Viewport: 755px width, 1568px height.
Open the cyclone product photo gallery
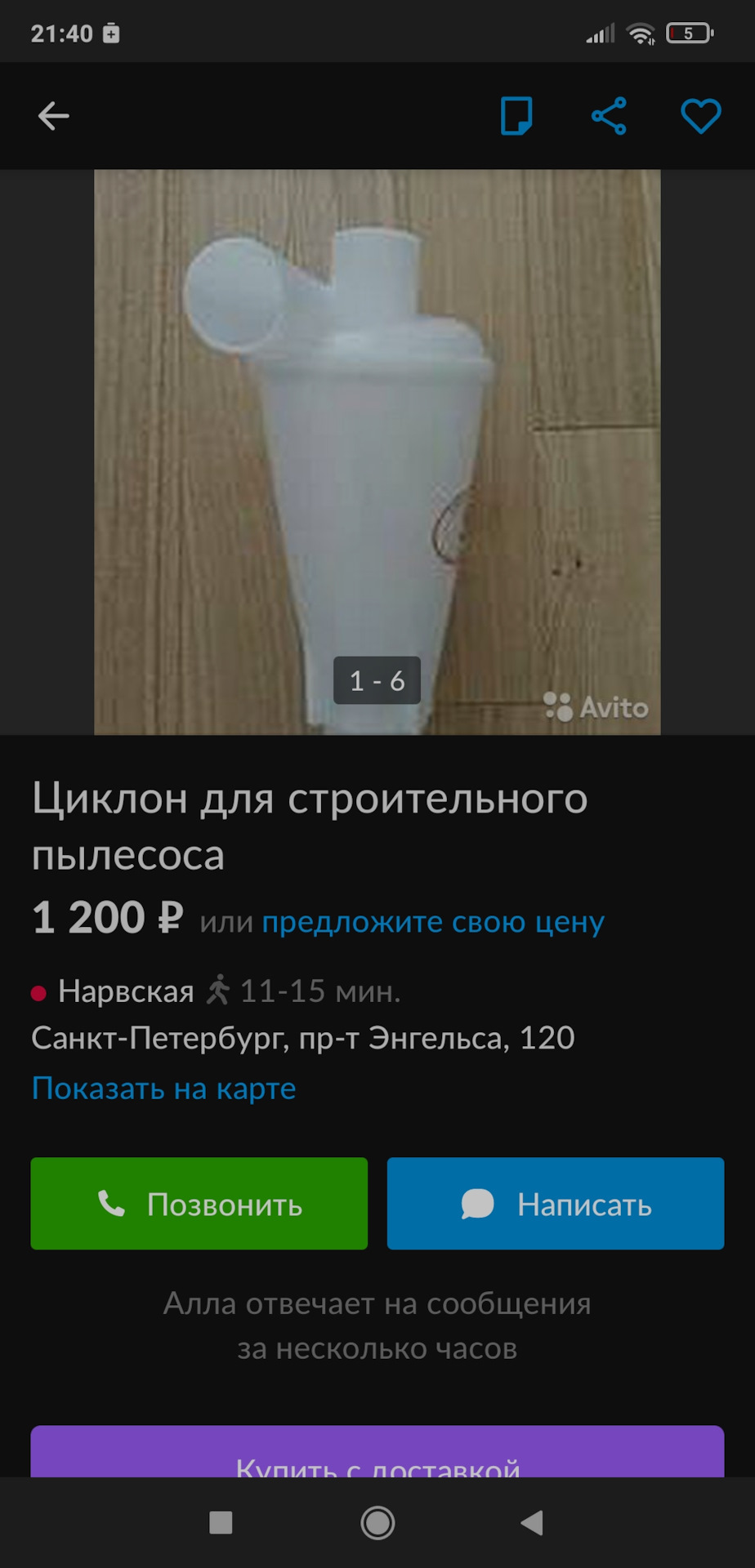(x=377, y=452)
